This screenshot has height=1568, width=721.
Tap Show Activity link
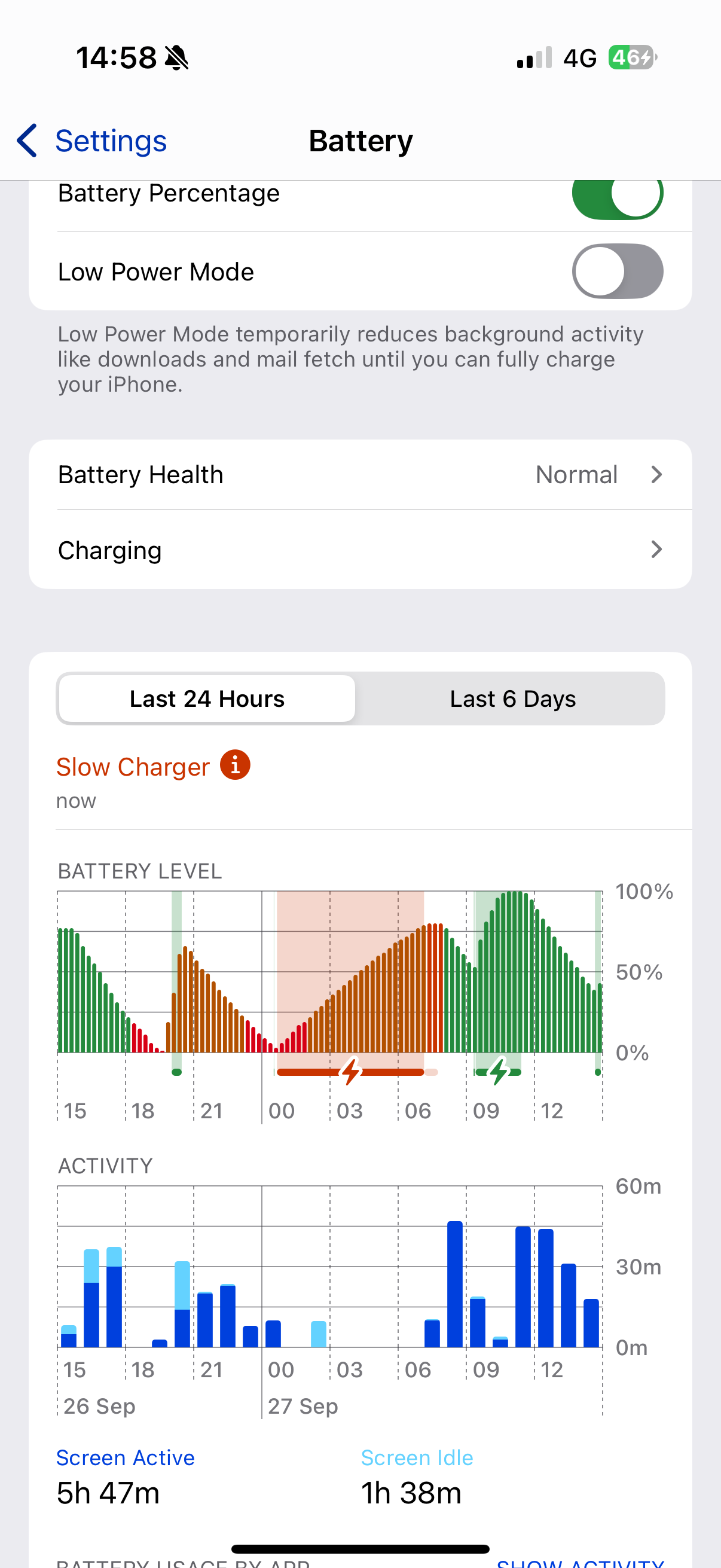click(x=580, y=1562)
